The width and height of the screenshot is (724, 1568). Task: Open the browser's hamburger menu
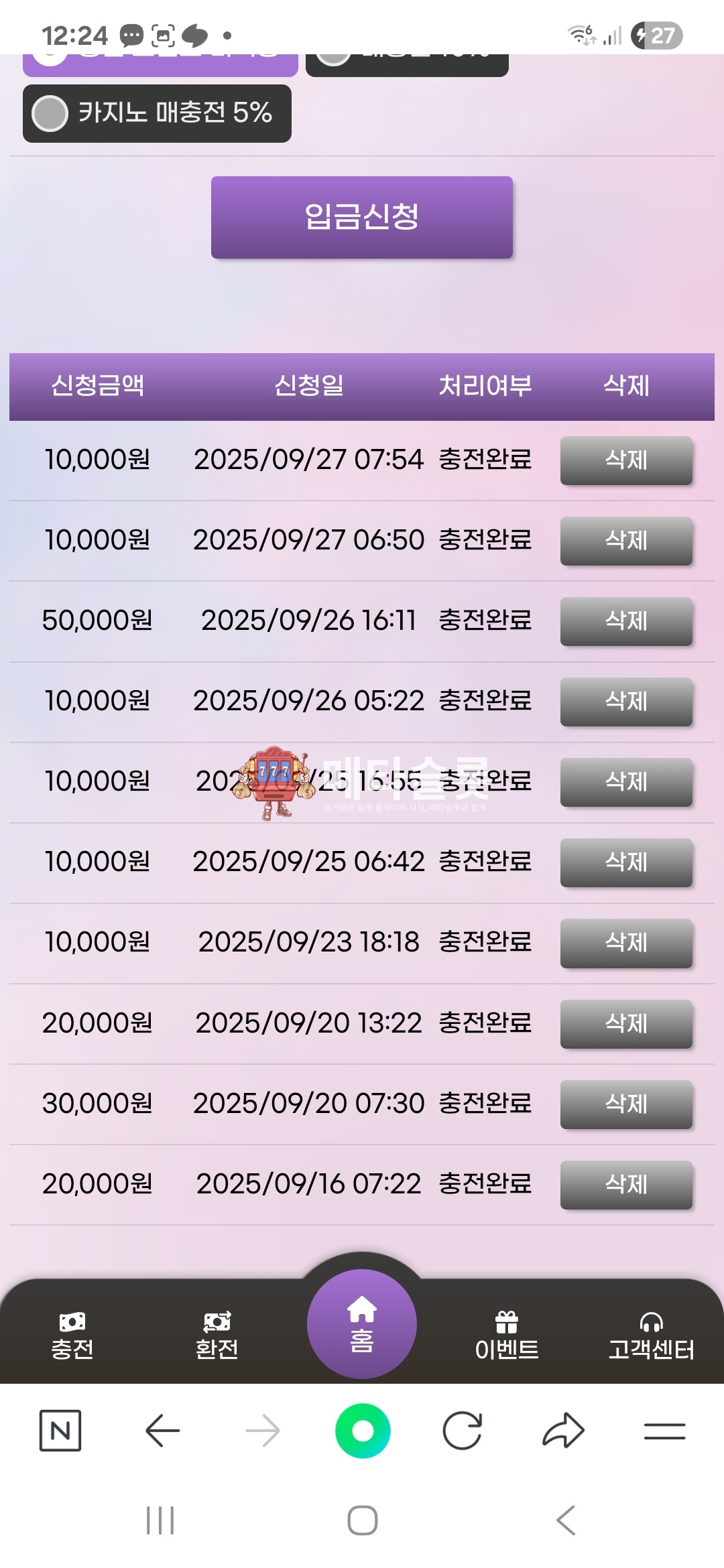pyautogui.click(x=664, y=1431)
